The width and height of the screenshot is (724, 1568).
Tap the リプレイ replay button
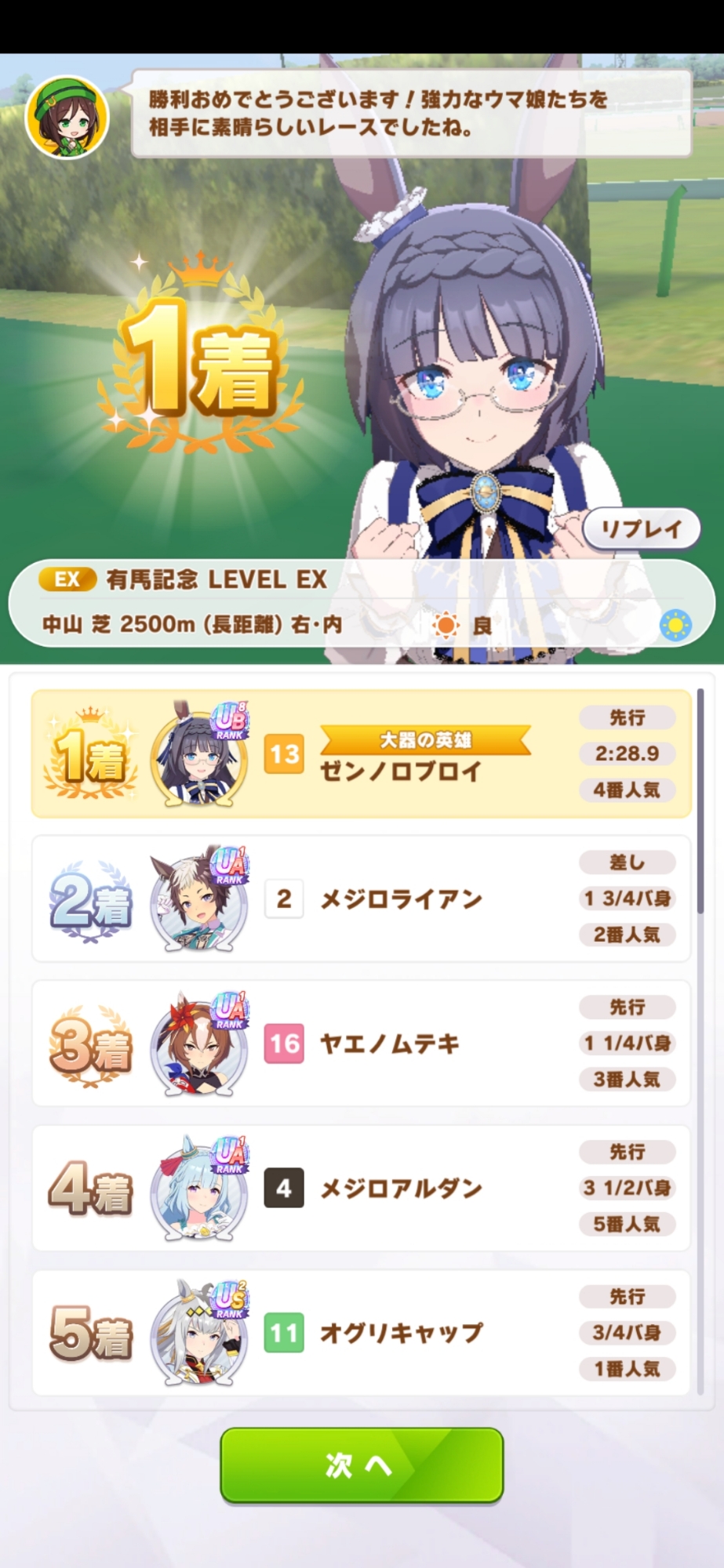click(x=641, y=529)
